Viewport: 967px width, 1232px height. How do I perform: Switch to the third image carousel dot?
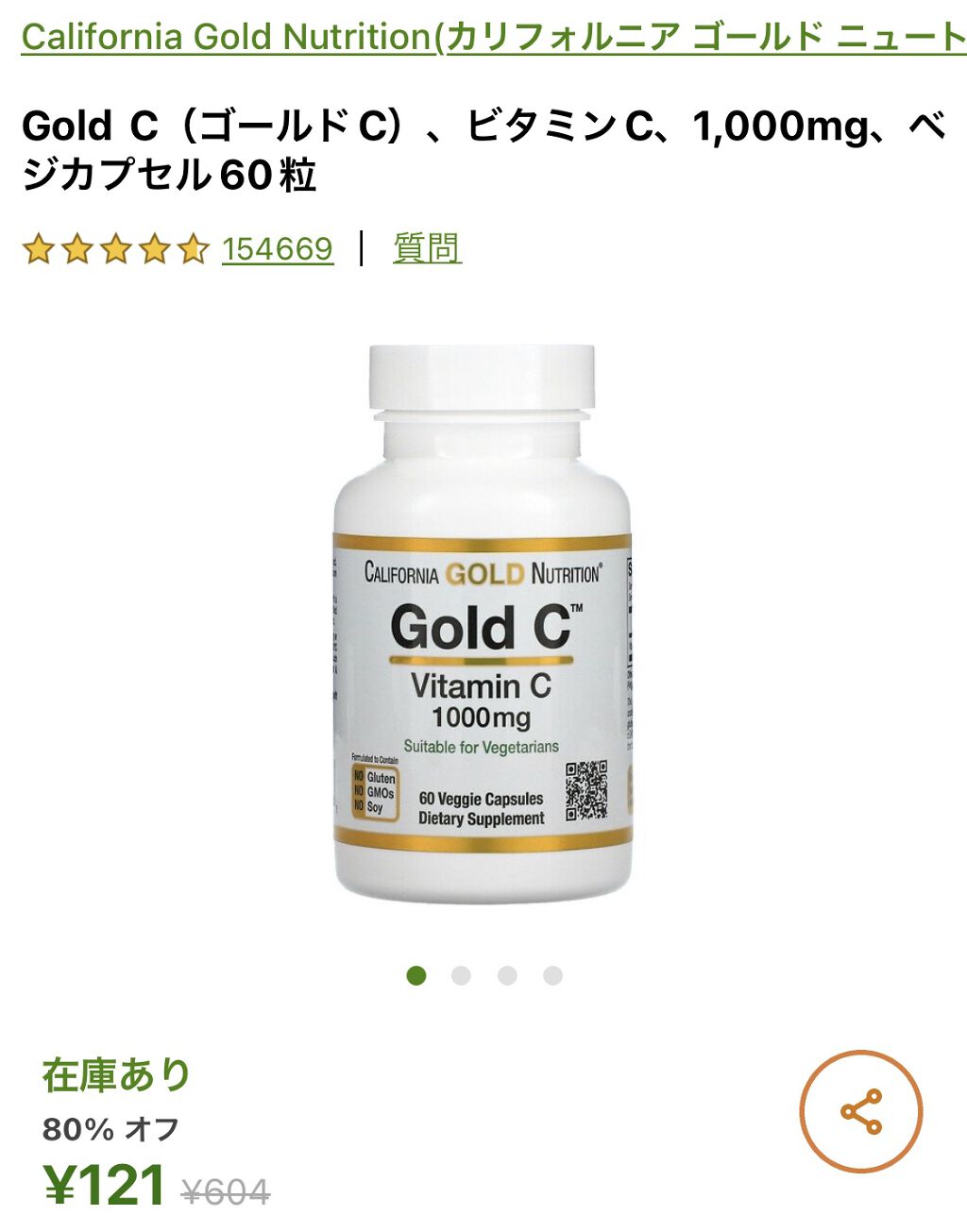click(505, 976)
